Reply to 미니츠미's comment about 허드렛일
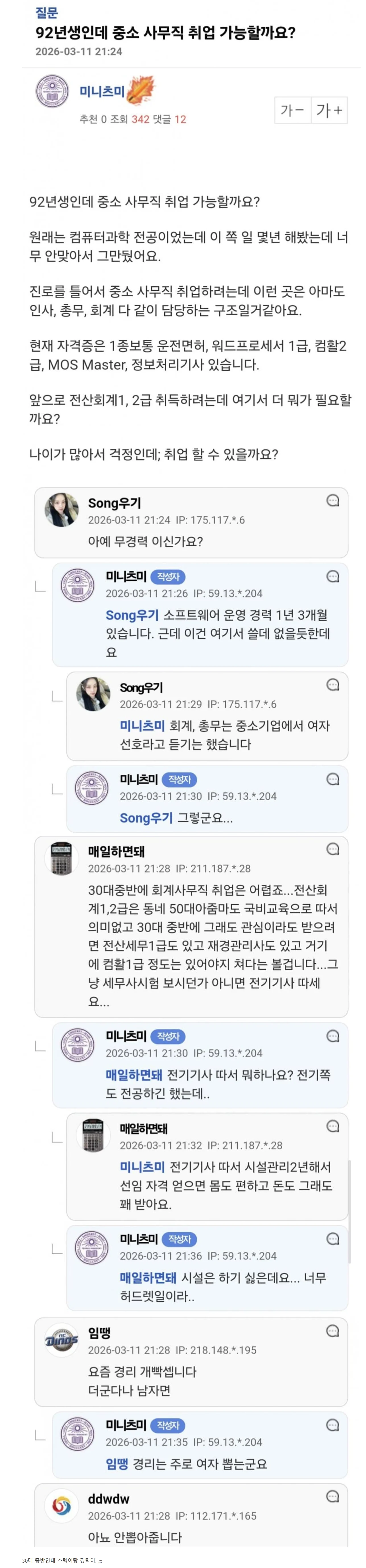 point(332,1238)
